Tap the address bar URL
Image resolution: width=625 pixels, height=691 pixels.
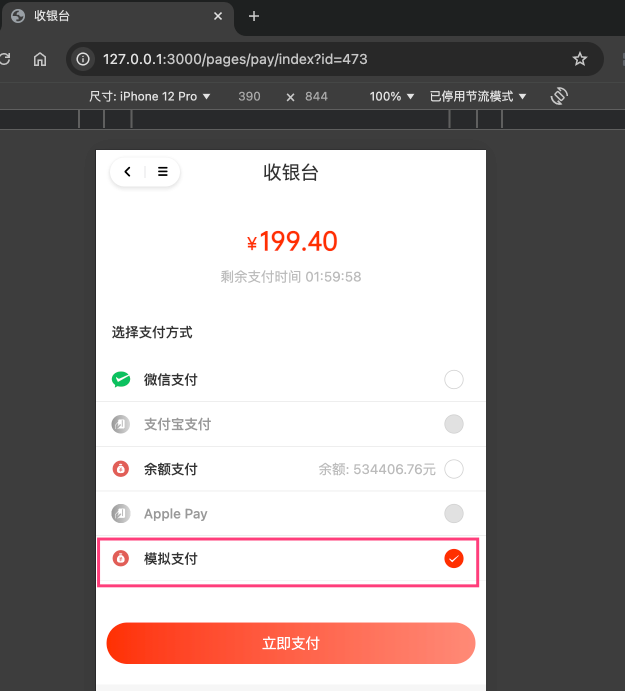point(235,59)
